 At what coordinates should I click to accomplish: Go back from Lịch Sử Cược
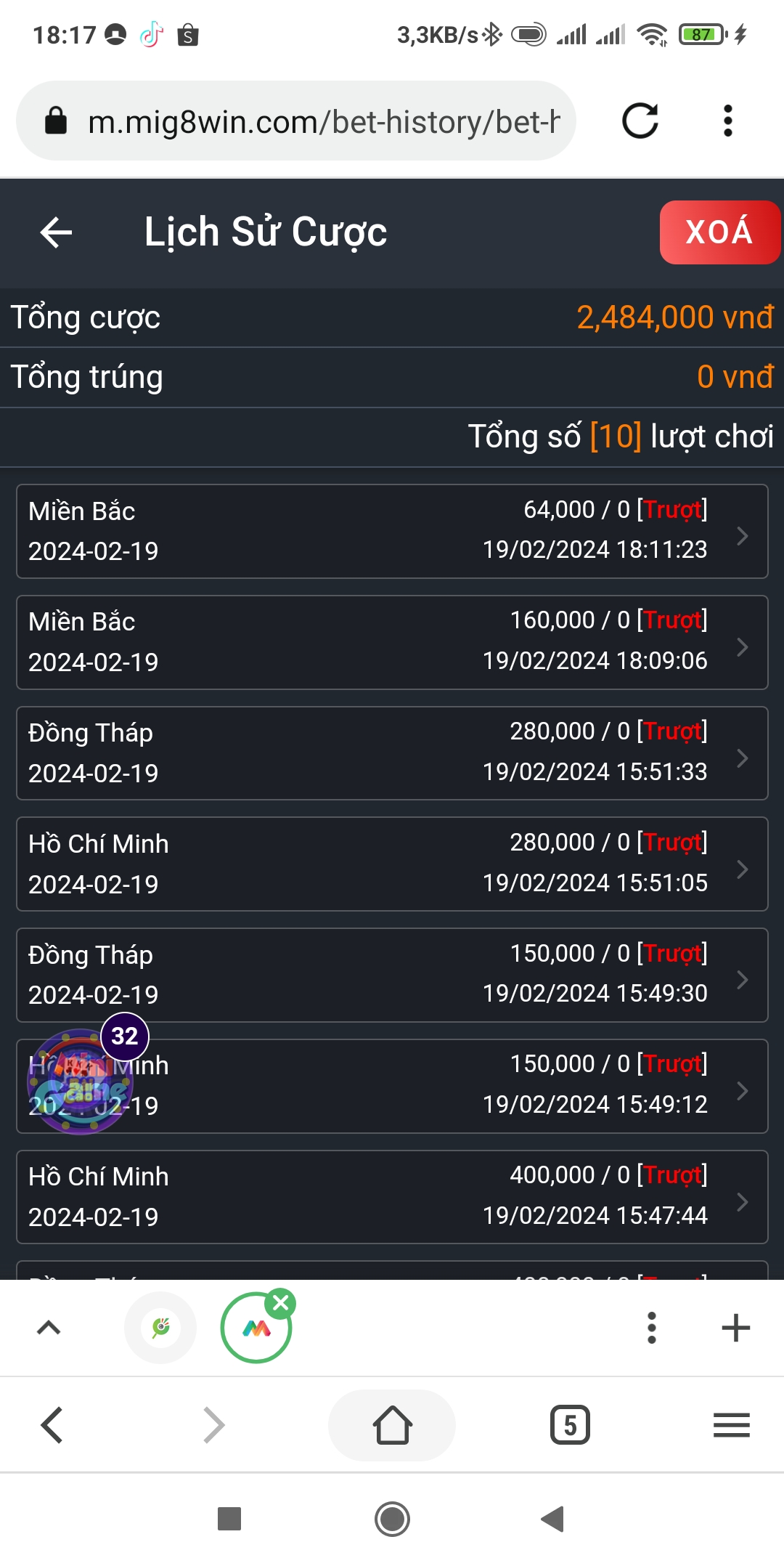pyautogui.click(x=56, y=232)
